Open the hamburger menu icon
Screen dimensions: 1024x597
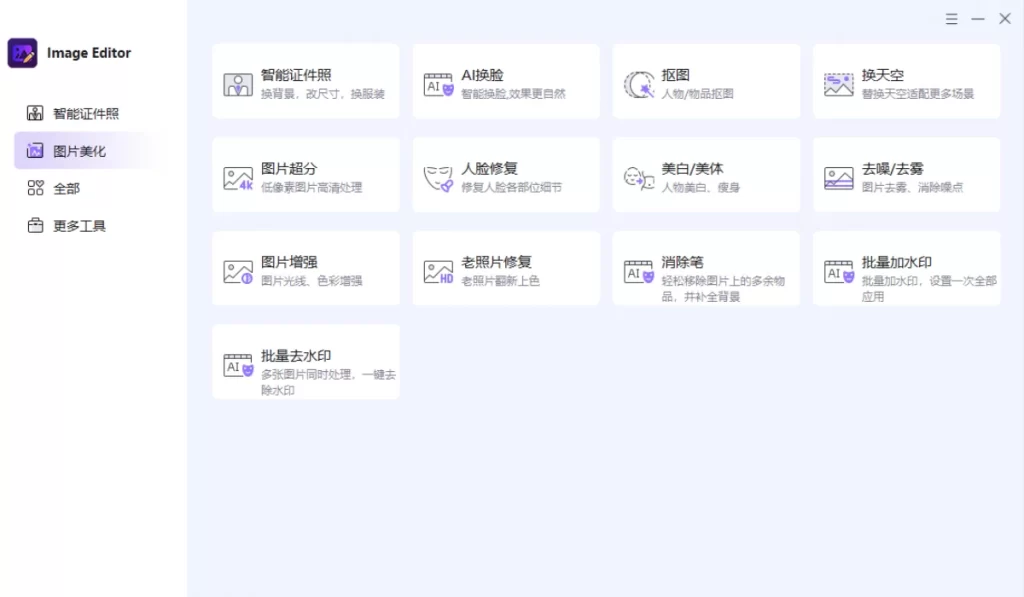coord(952,19)
